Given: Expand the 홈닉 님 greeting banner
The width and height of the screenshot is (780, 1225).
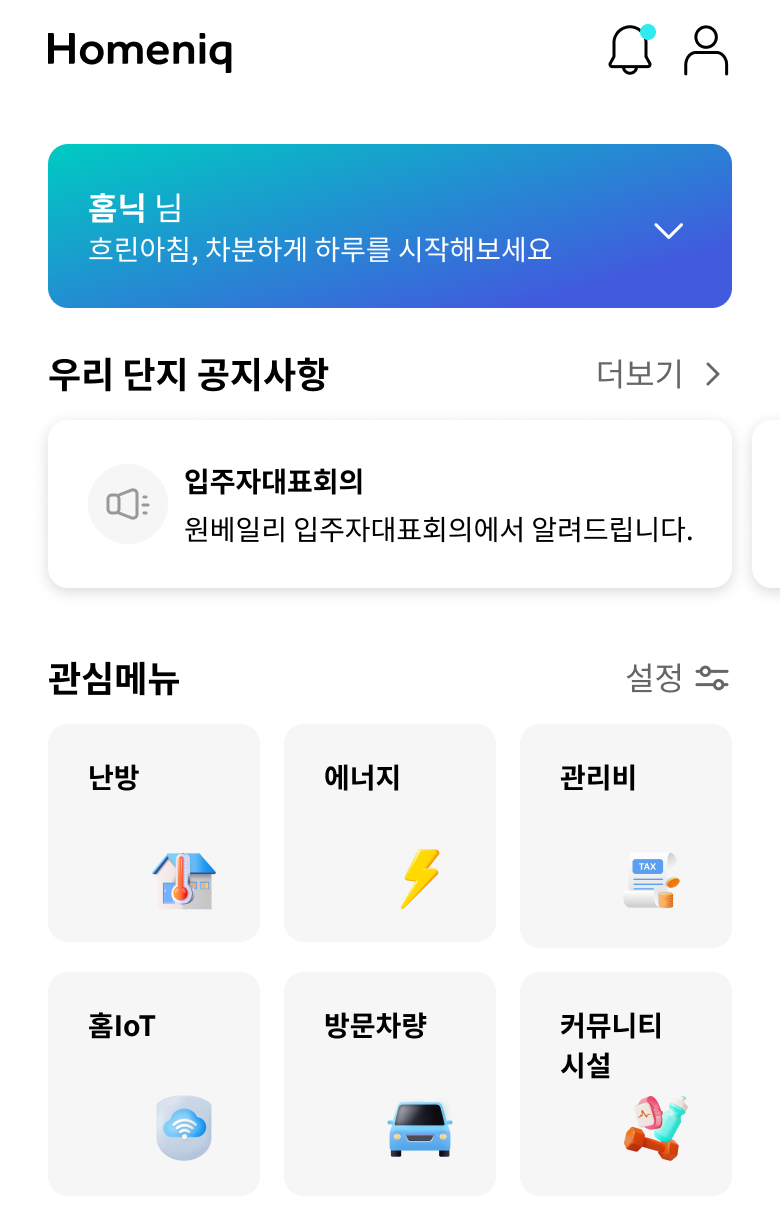Looking at the screenshot, I should pyautogui.click(x=668, y=231).
